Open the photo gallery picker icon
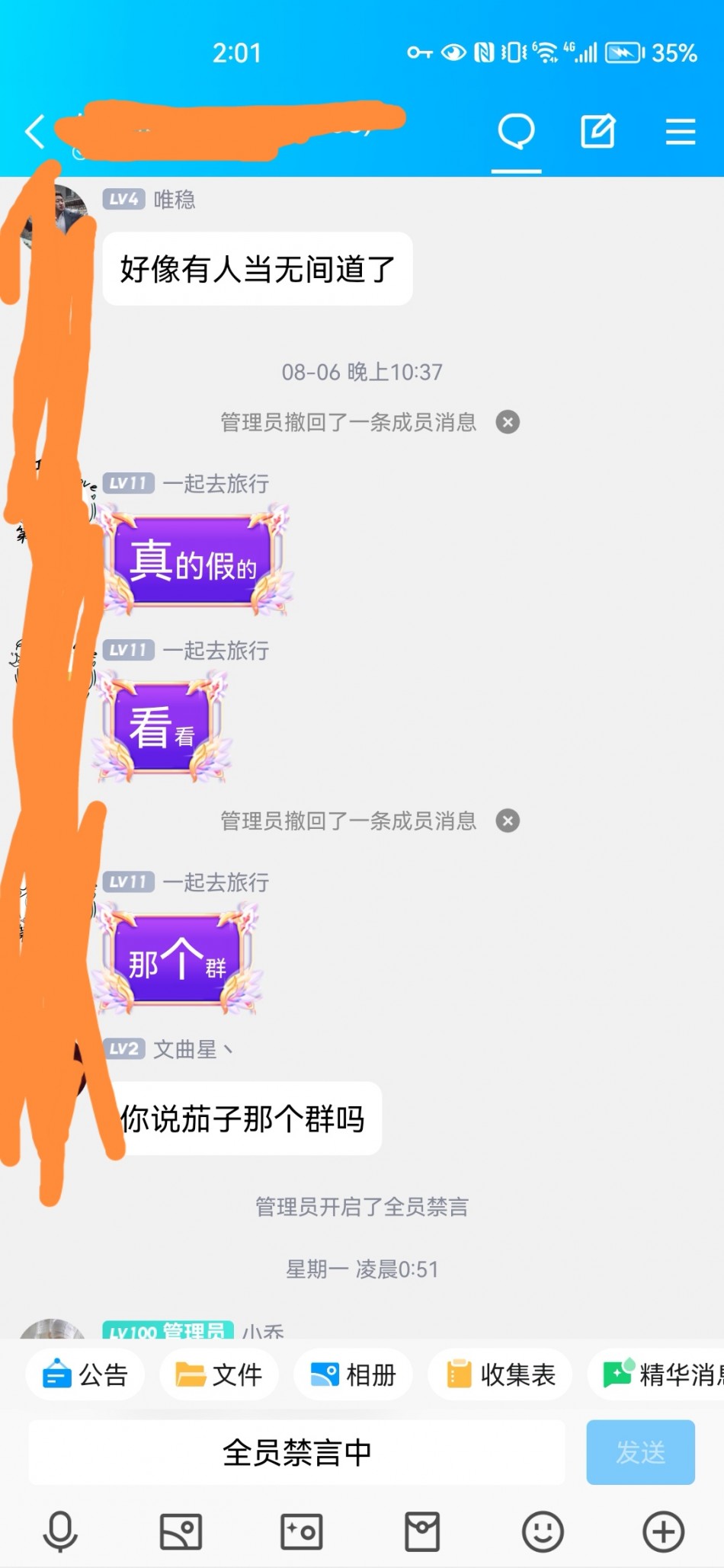The image size is (724, 1568). 181,1531
